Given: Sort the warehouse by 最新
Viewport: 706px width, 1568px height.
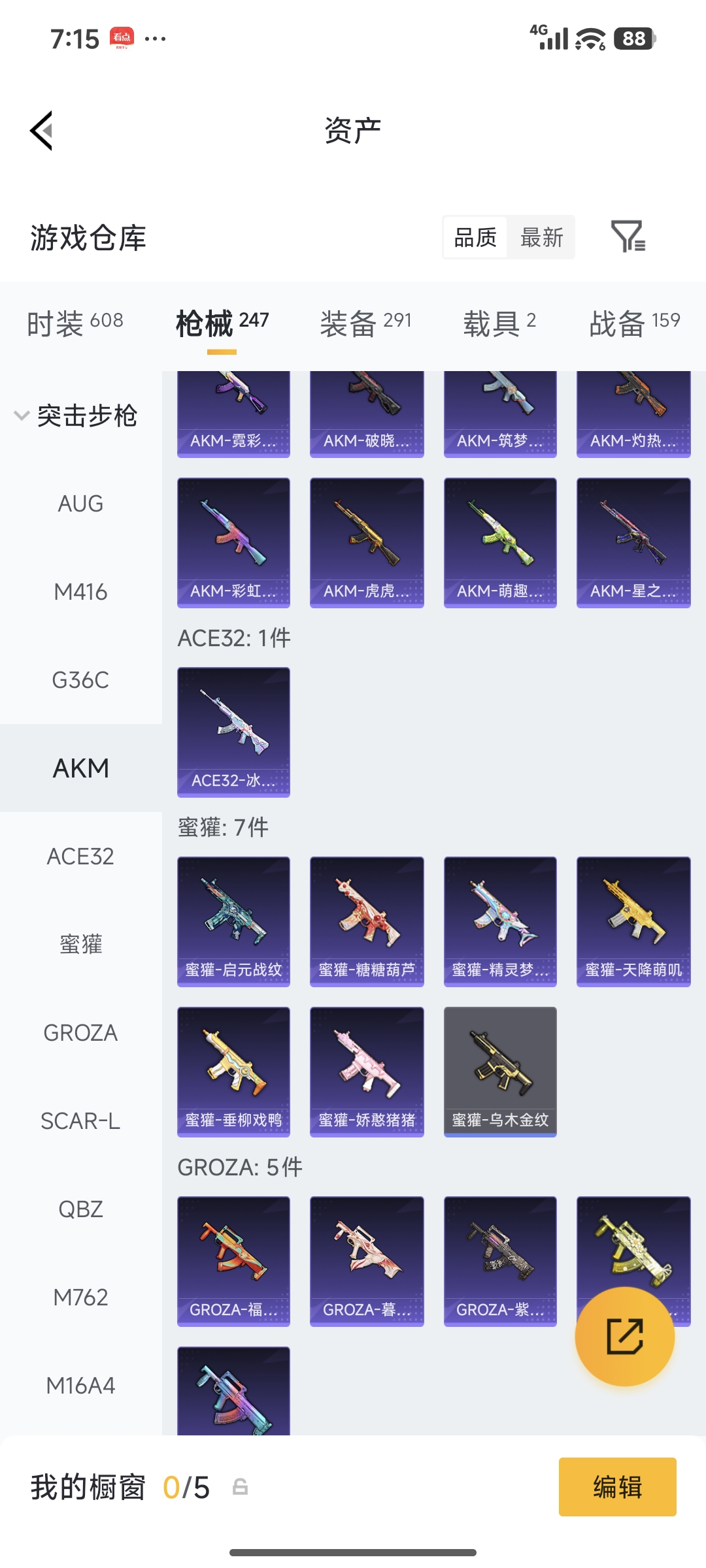Looking at the screenshot, I should tap(541, 237).
